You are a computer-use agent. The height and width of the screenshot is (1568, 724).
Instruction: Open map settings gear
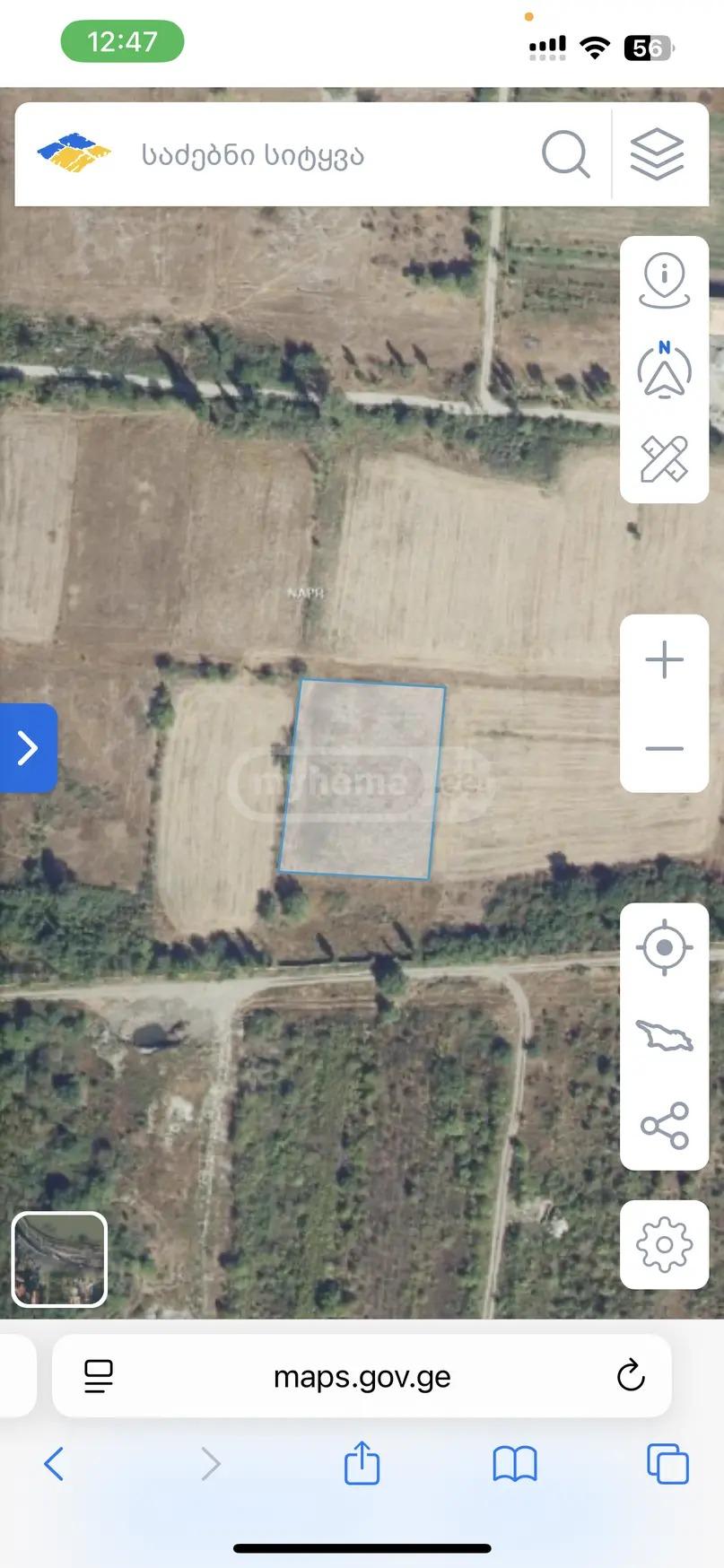point(664,1244)
